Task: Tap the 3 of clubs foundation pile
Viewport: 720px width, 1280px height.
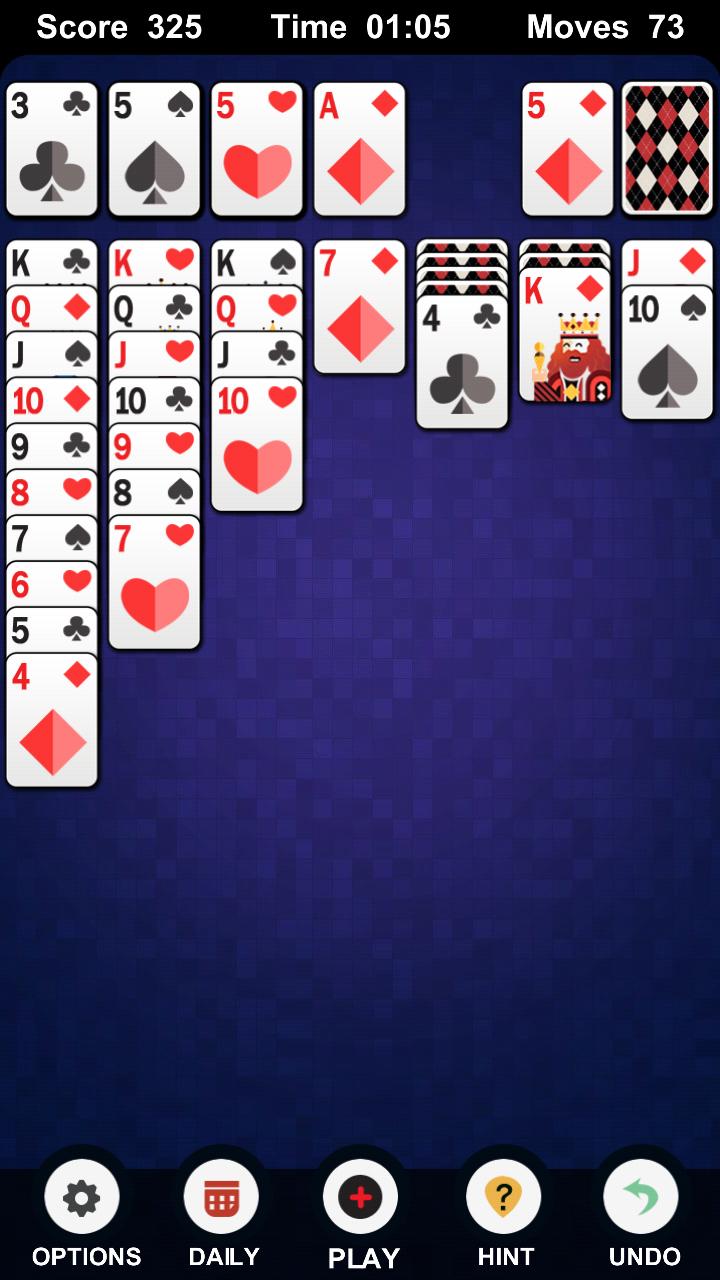Action: (x=52, y=149)
